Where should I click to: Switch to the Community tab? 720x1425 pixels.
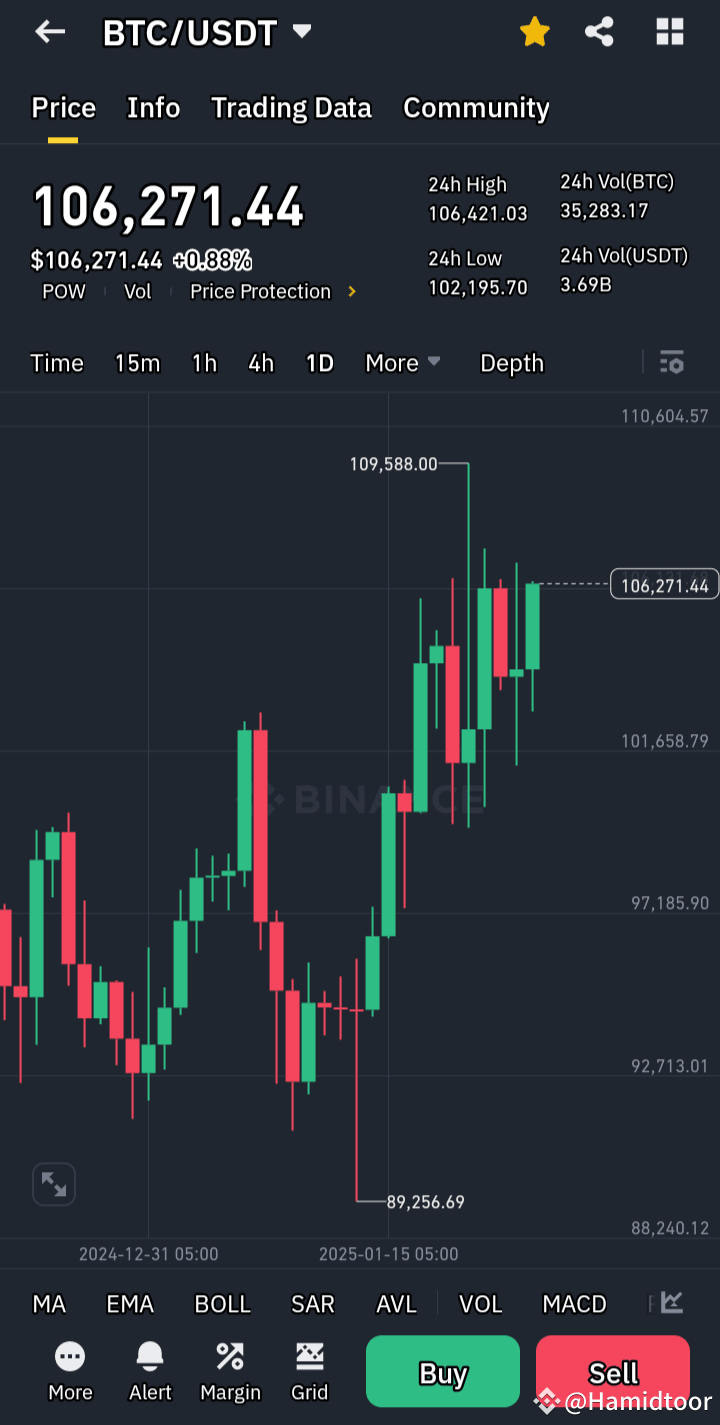coord(476,108)
